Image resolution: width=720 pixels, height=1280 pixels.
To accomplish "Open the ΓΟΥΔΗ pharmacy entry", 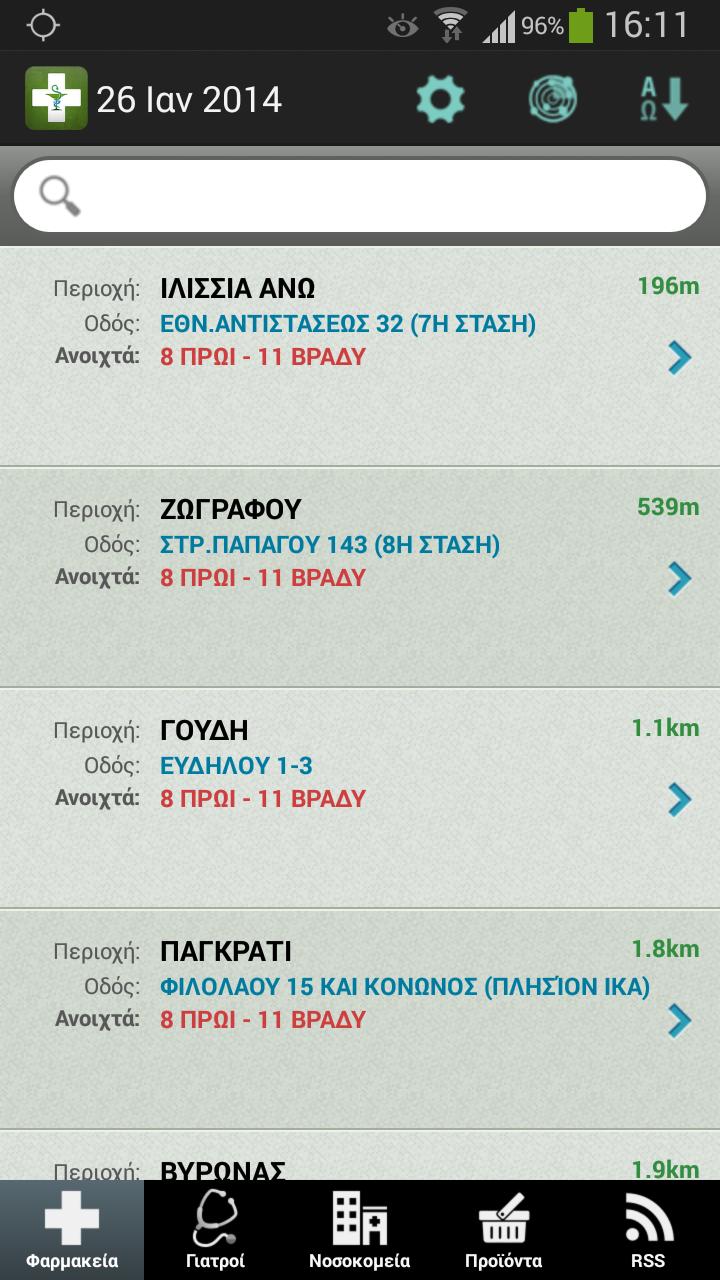I will [x=360, y=798].
